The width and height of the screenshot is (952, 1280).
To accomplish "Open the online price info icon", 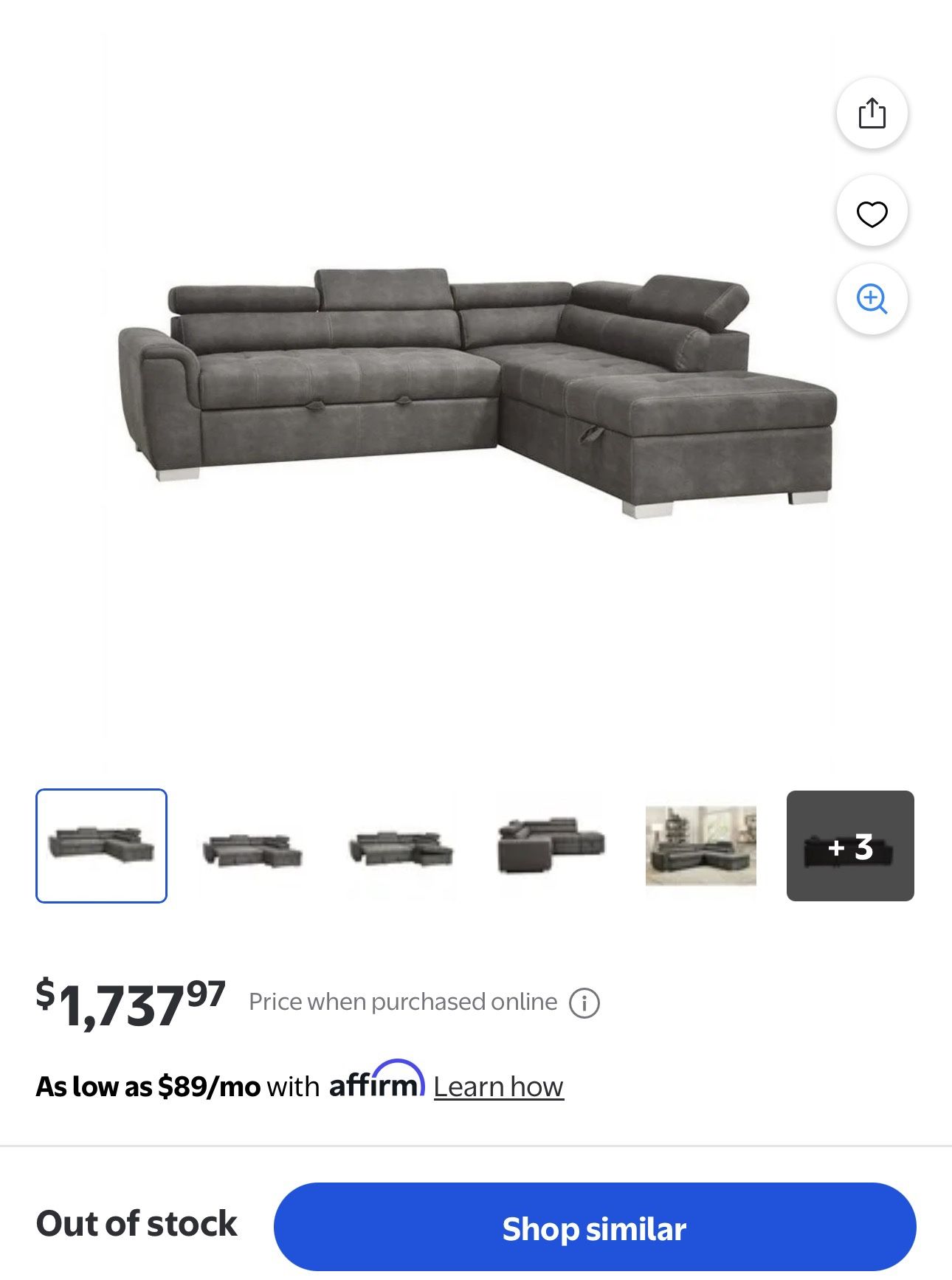I will coord(584,1003).
